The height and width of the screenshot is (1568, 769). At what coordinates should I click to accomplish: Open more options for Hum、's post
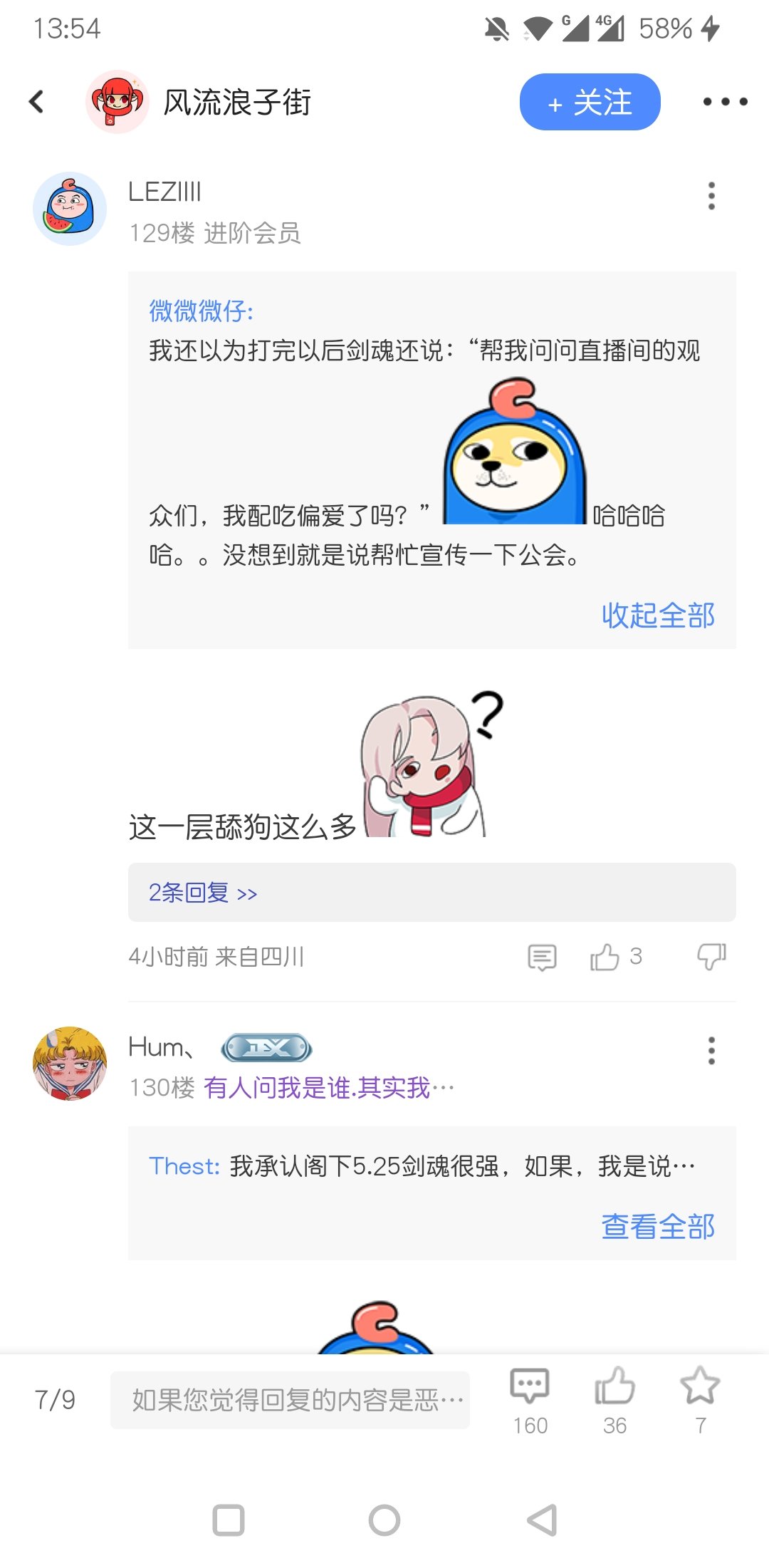pos(711,1051)
